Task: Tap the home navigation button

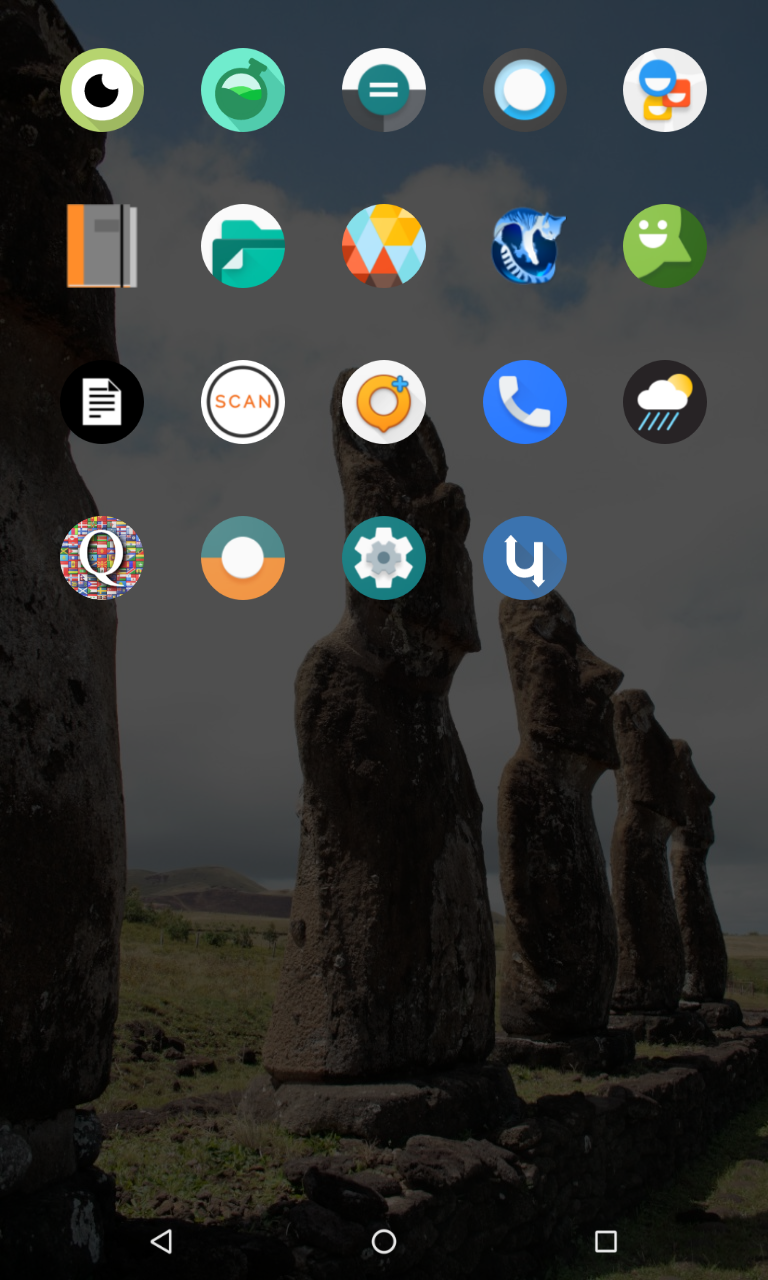Action: click(x=384, y=1242)
